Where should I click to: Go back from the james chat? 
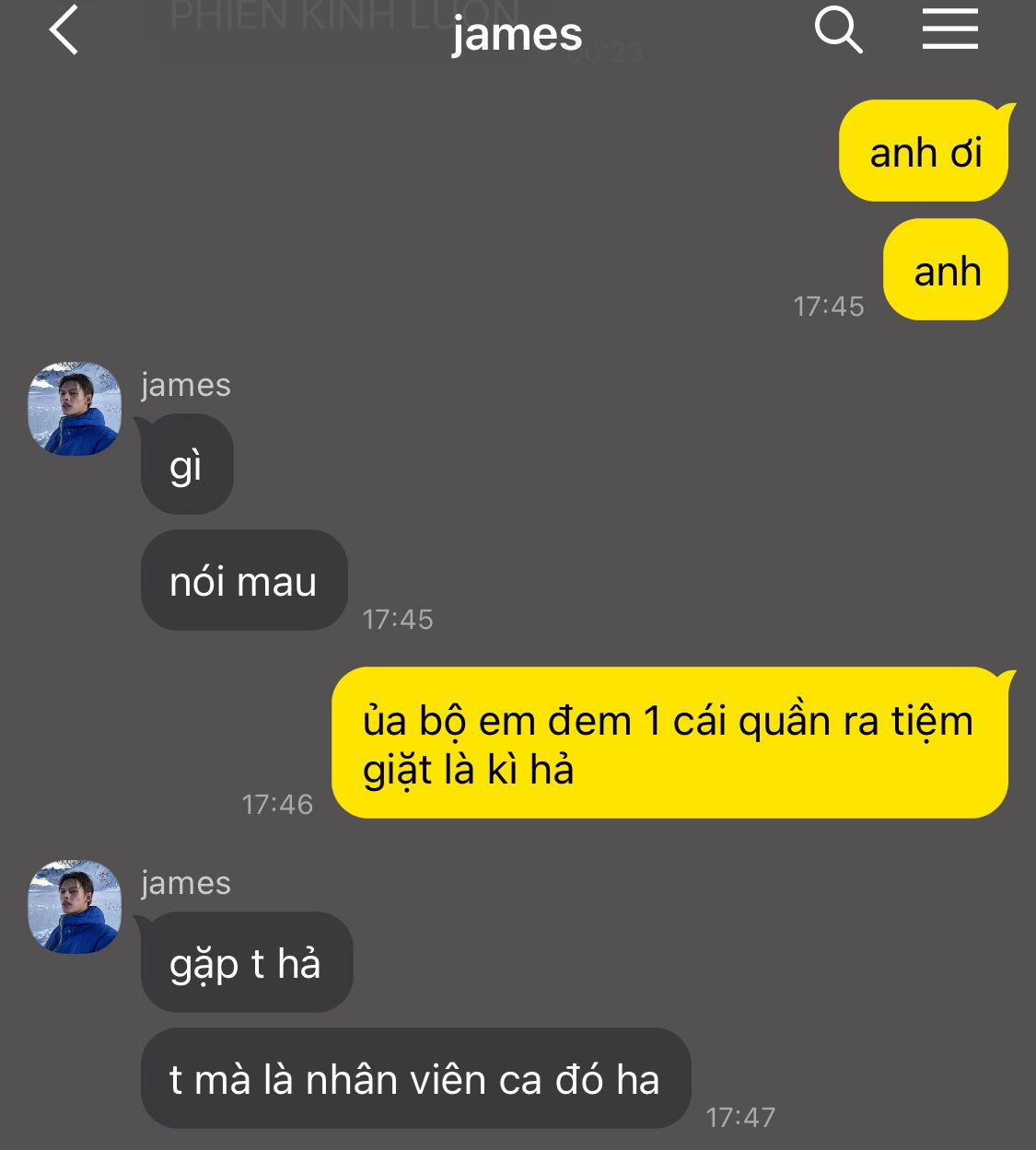[64, 30]
